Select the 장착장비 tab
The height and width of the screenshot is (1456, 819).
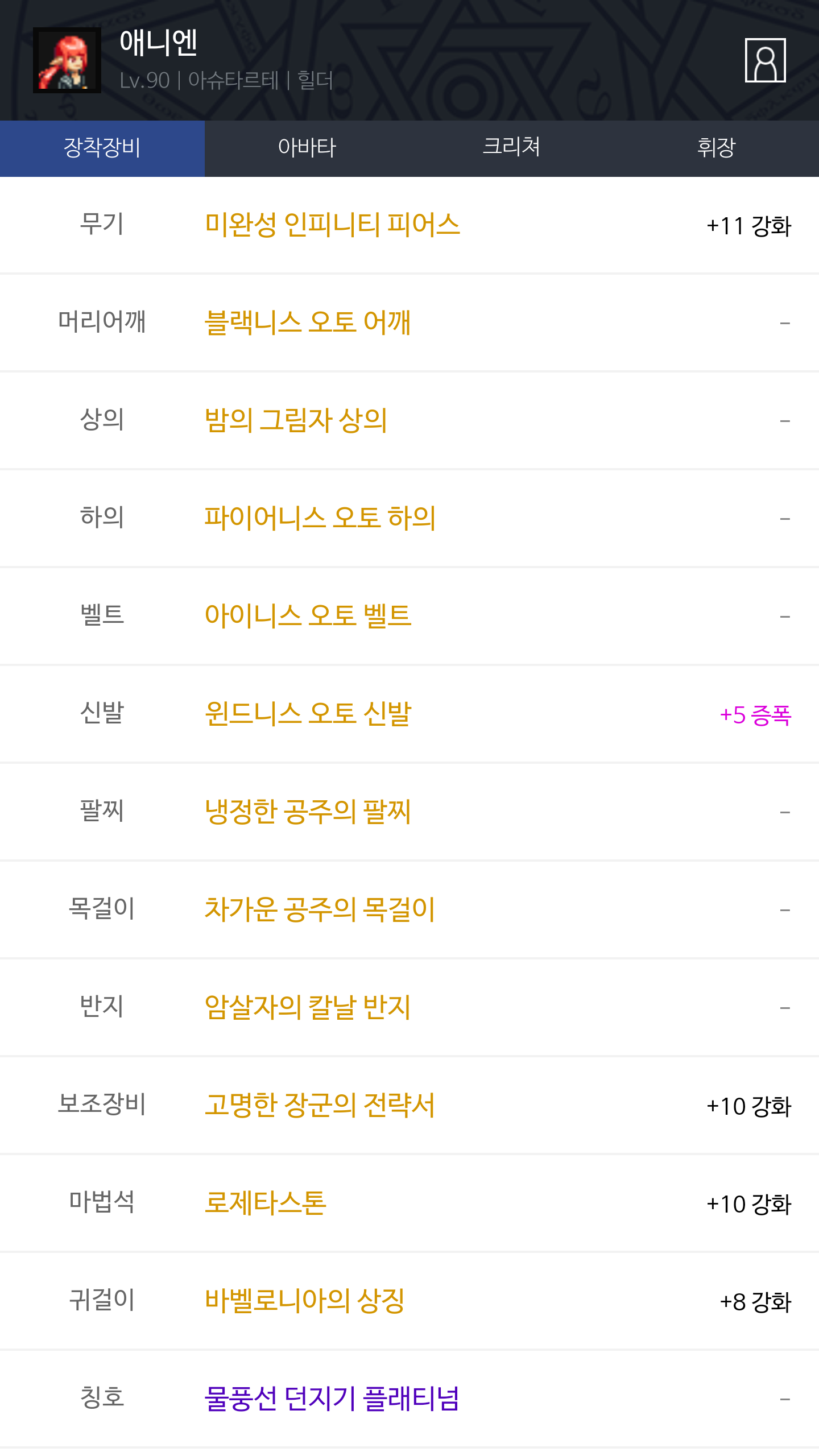coord(102,148)
